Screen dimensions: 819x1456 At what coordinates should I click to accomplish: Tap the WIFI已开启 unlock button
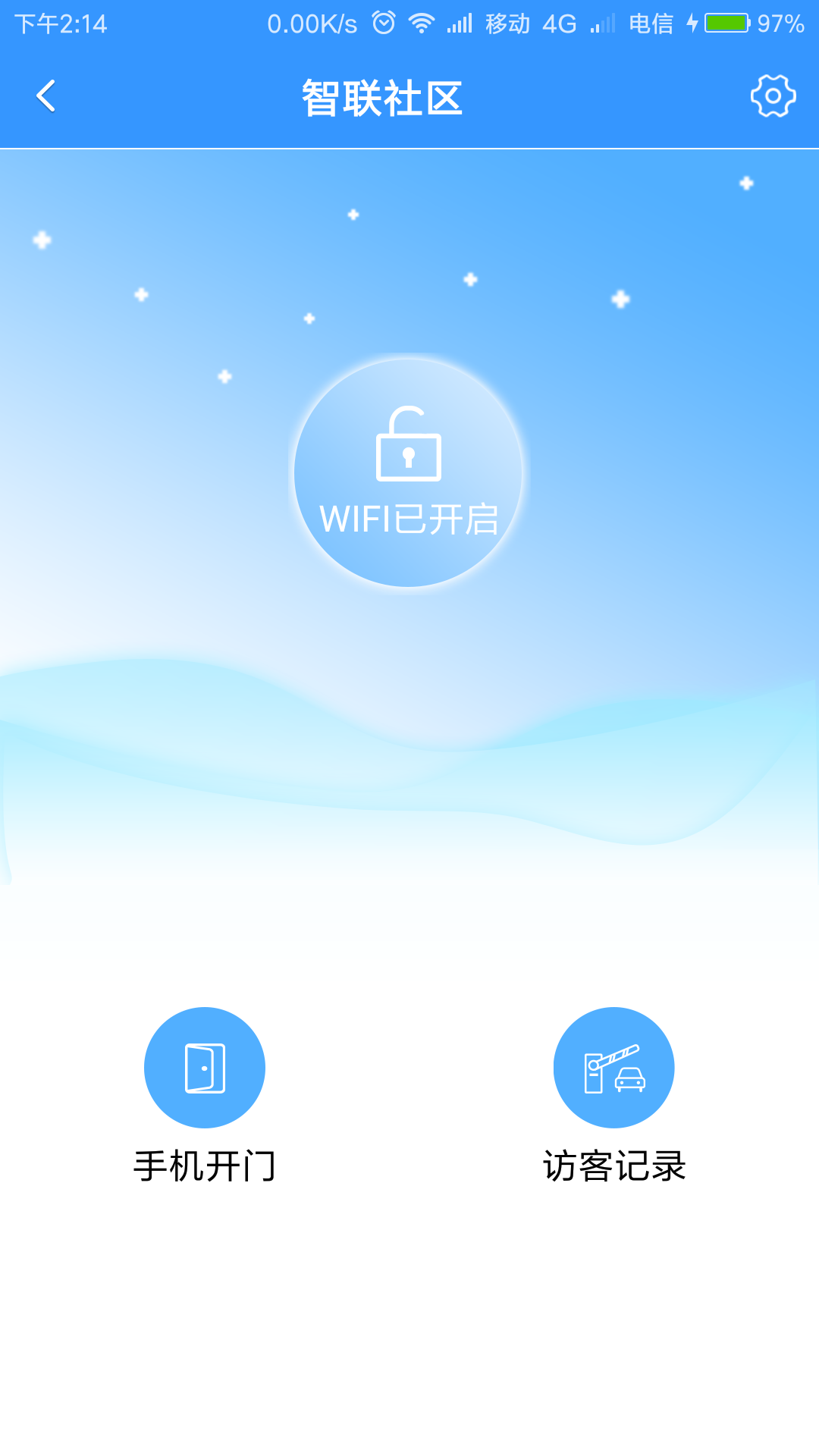408,472
